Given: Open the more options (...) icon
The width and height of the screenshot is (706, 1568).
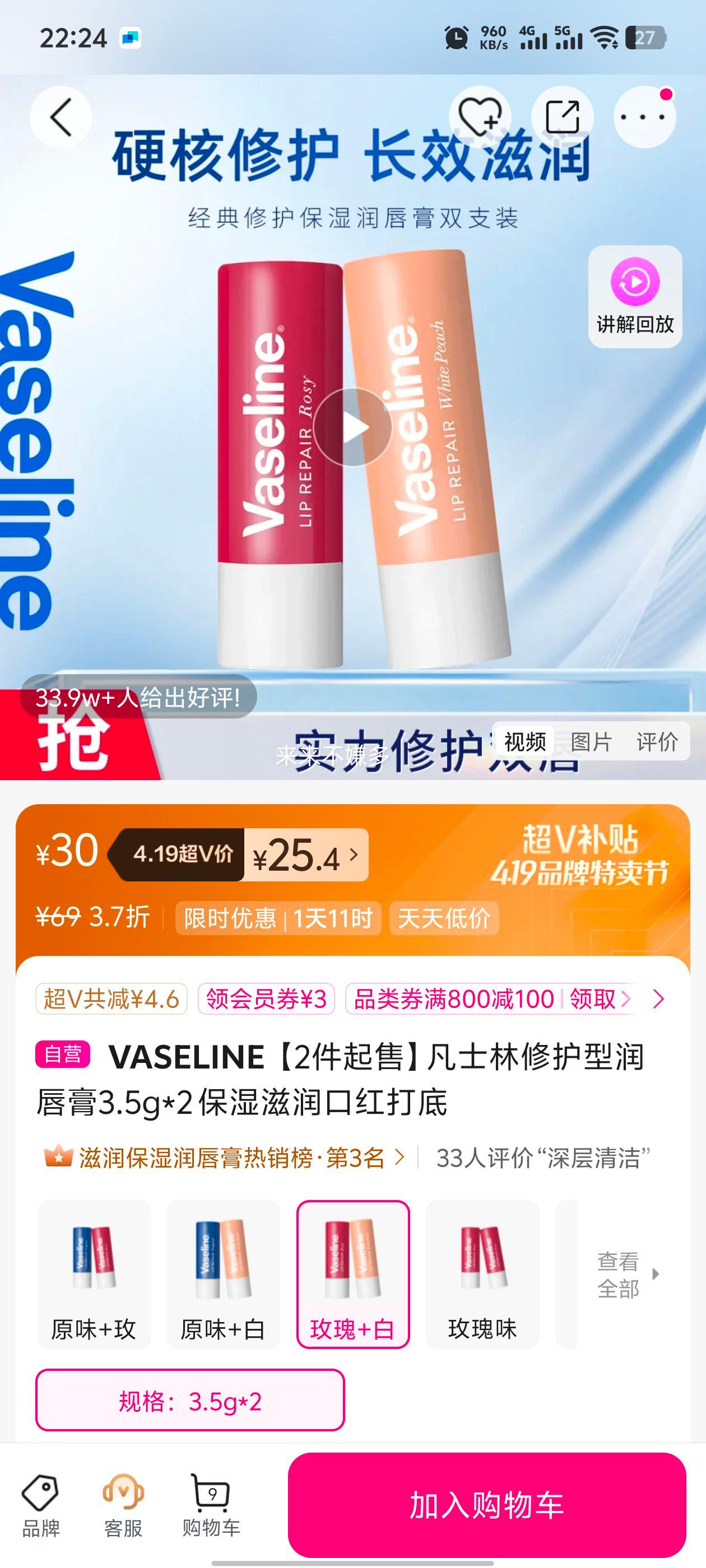Looking at the screenshot, I should click(x=648, y=116).
